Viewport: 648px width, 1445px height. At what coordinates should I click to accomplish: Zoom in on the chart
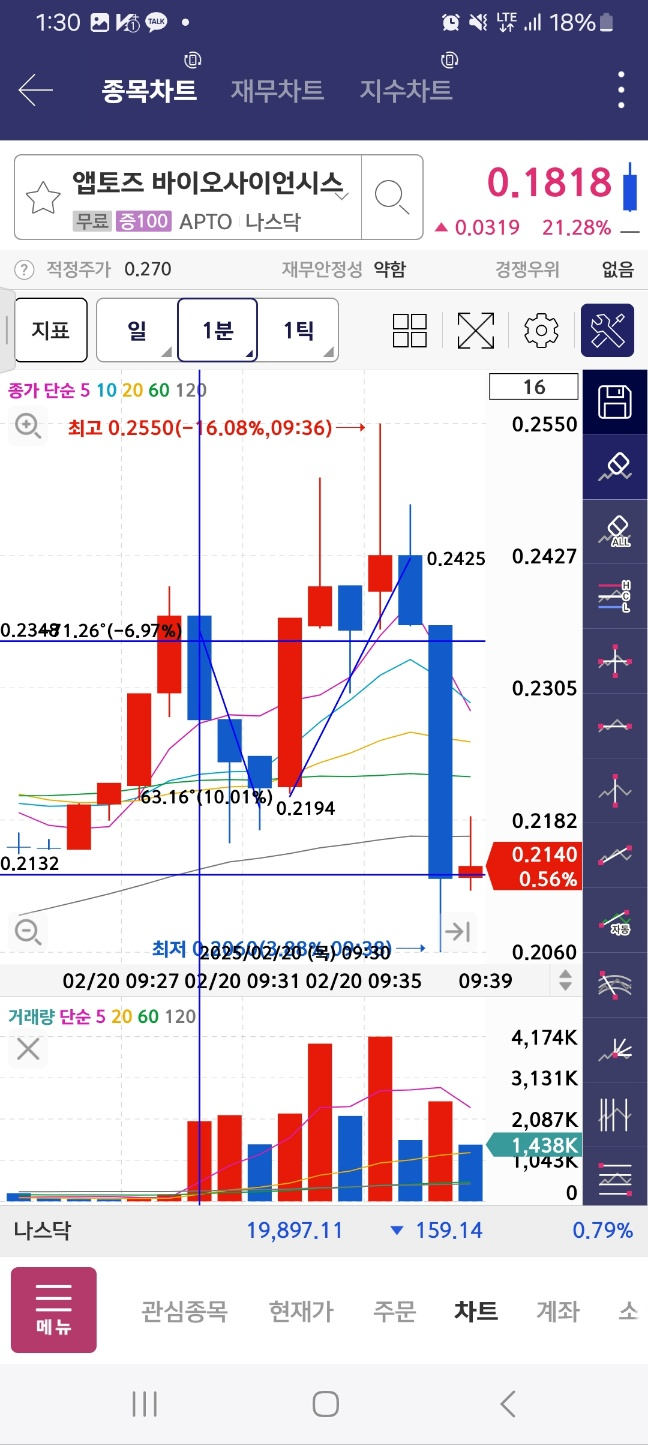(28, 427)
